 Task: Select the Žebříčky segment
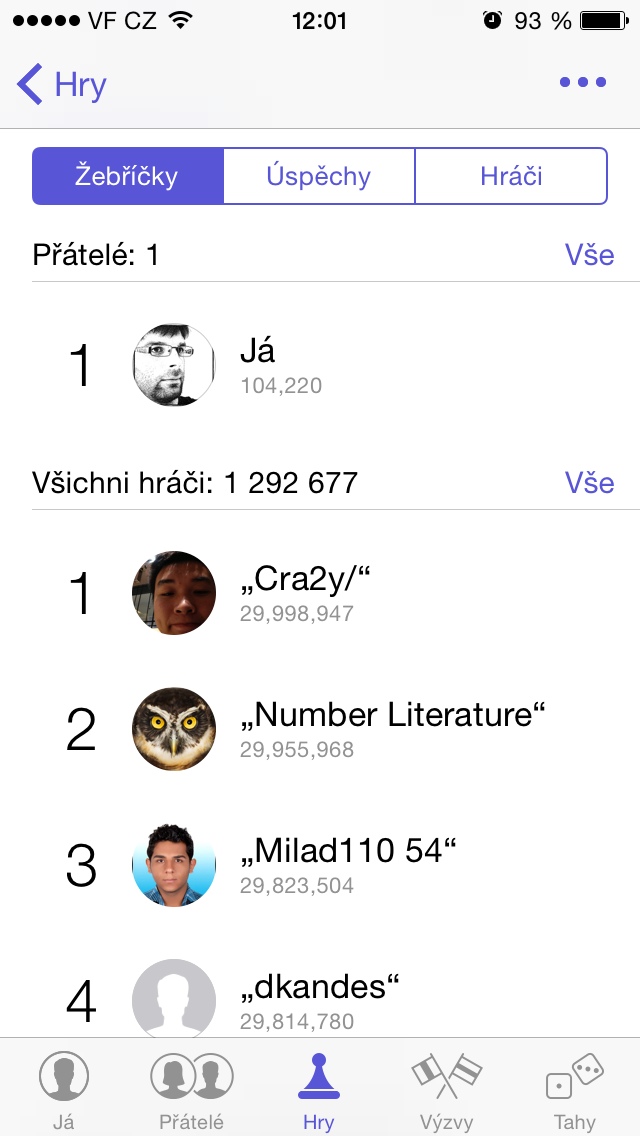(127, 177)
